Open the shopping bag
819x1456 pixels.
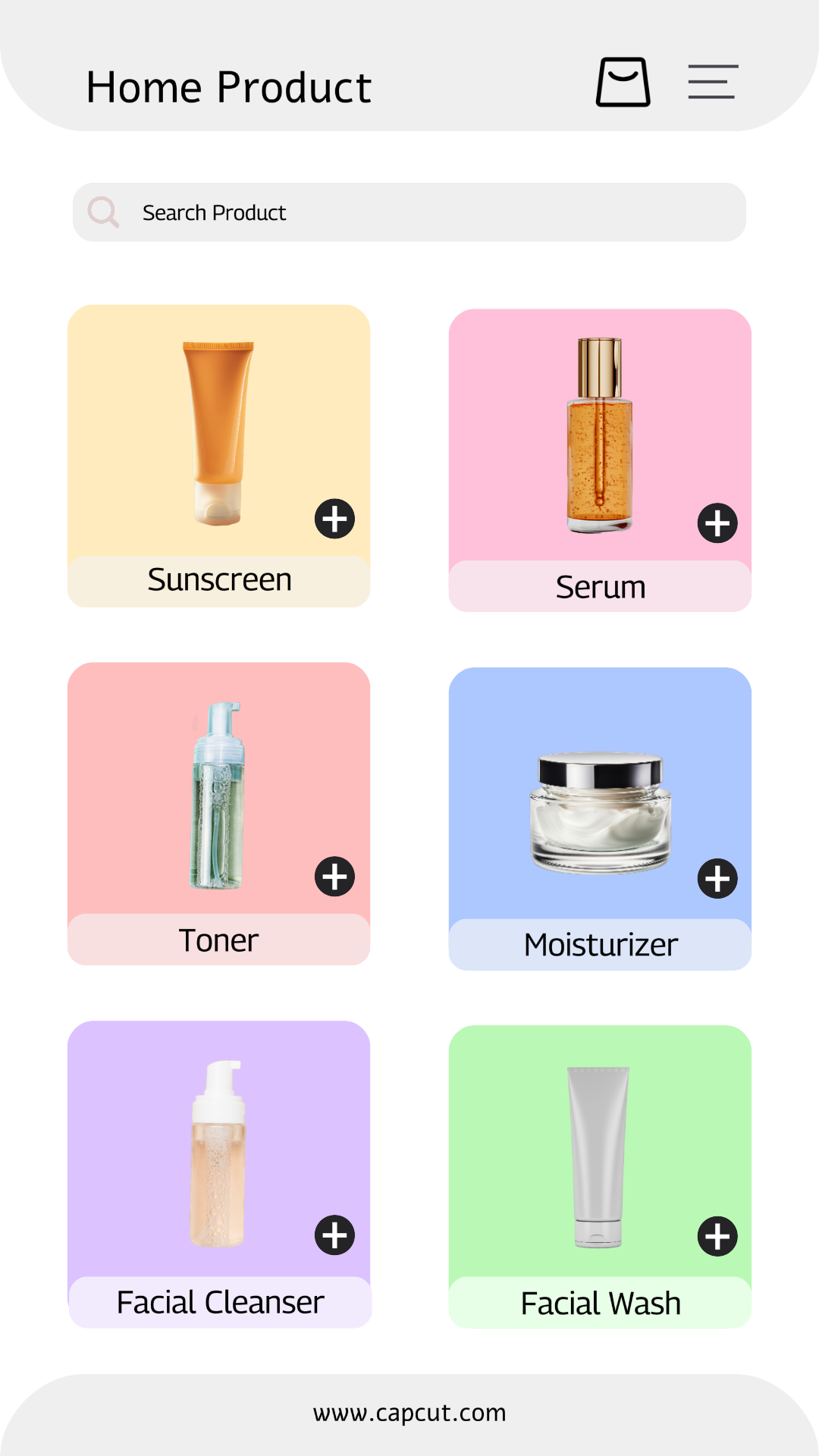tap(623, 82)
